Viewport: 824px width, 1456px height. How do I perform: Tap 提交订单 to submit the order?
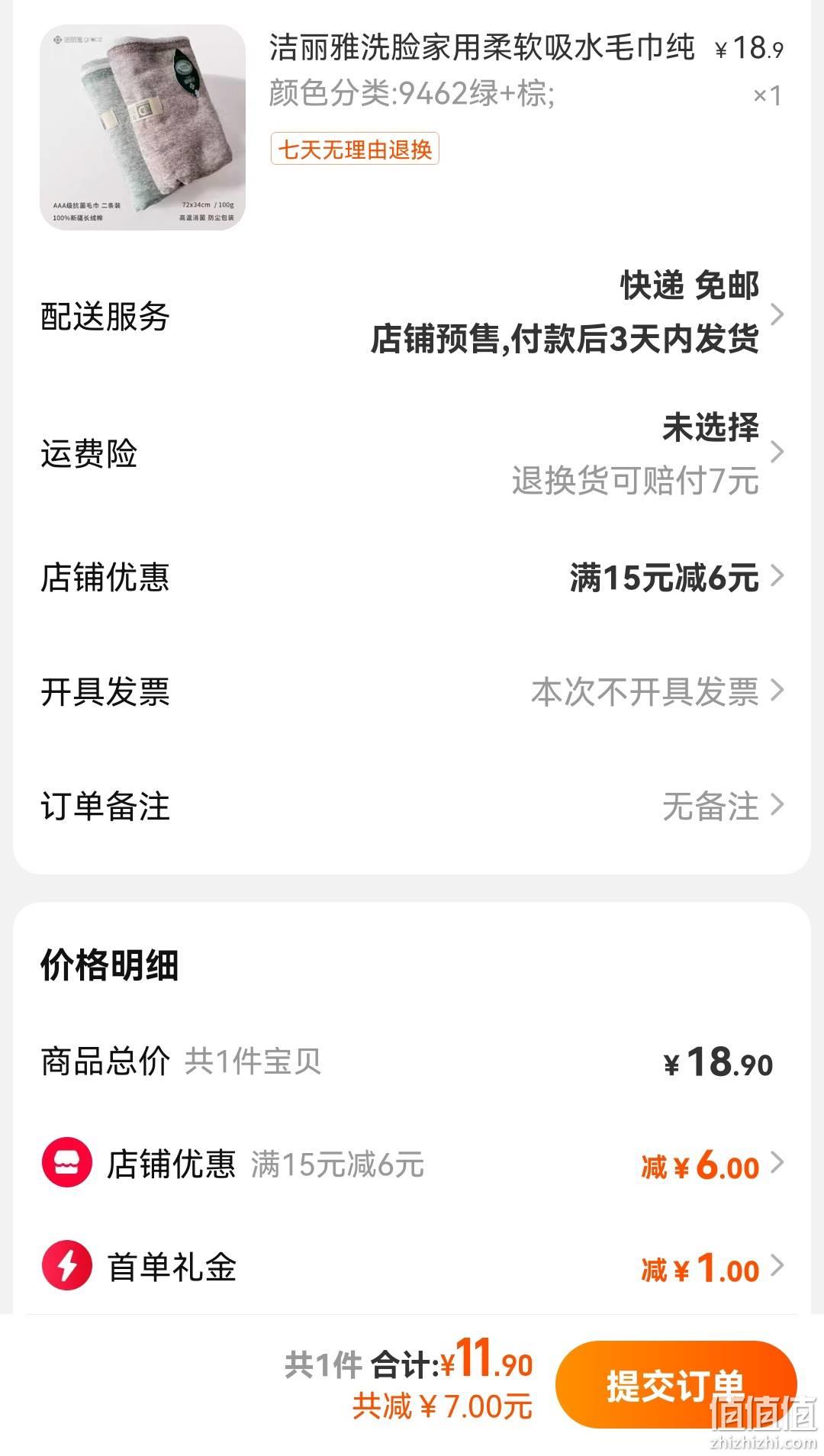(x=676, y=1385)
